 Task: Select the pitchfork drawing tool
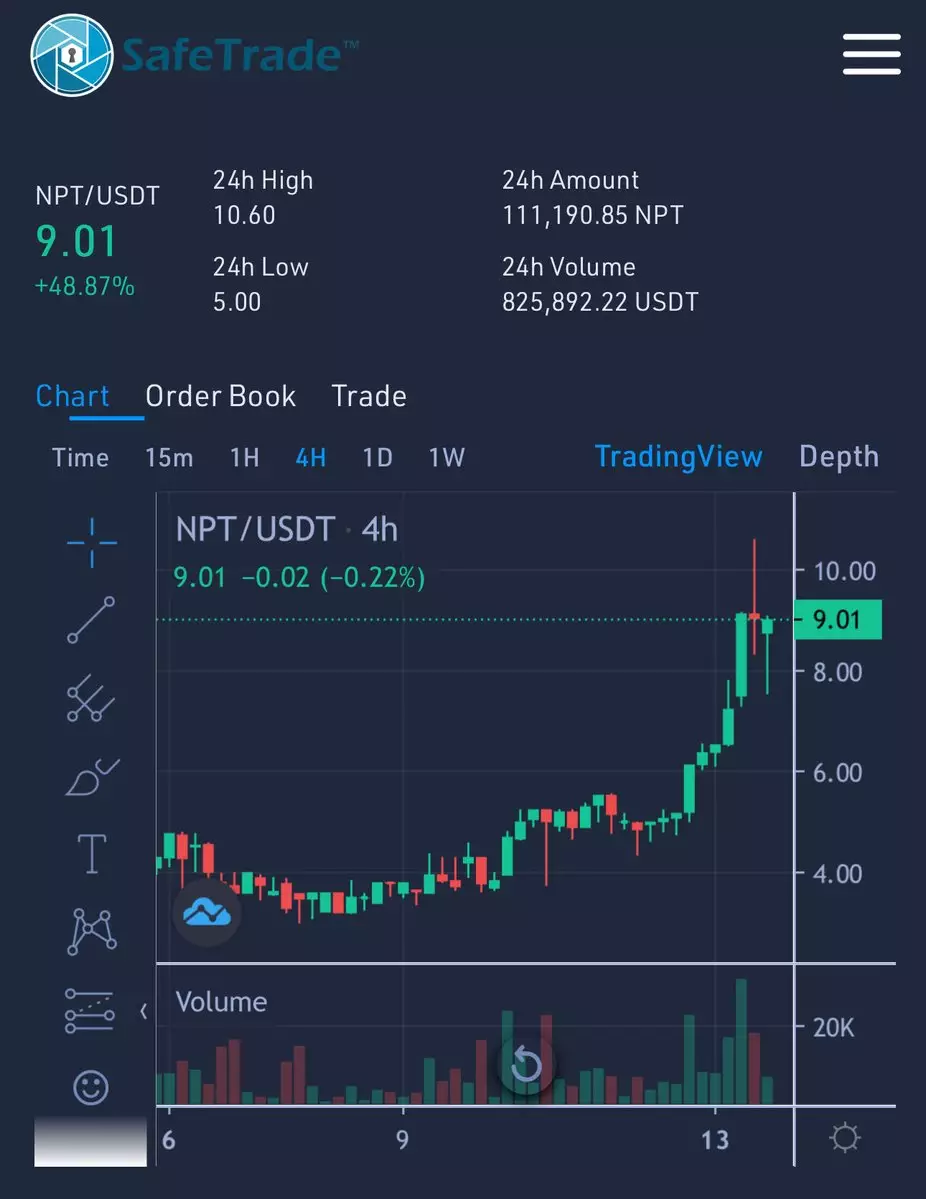pos(91,698)
